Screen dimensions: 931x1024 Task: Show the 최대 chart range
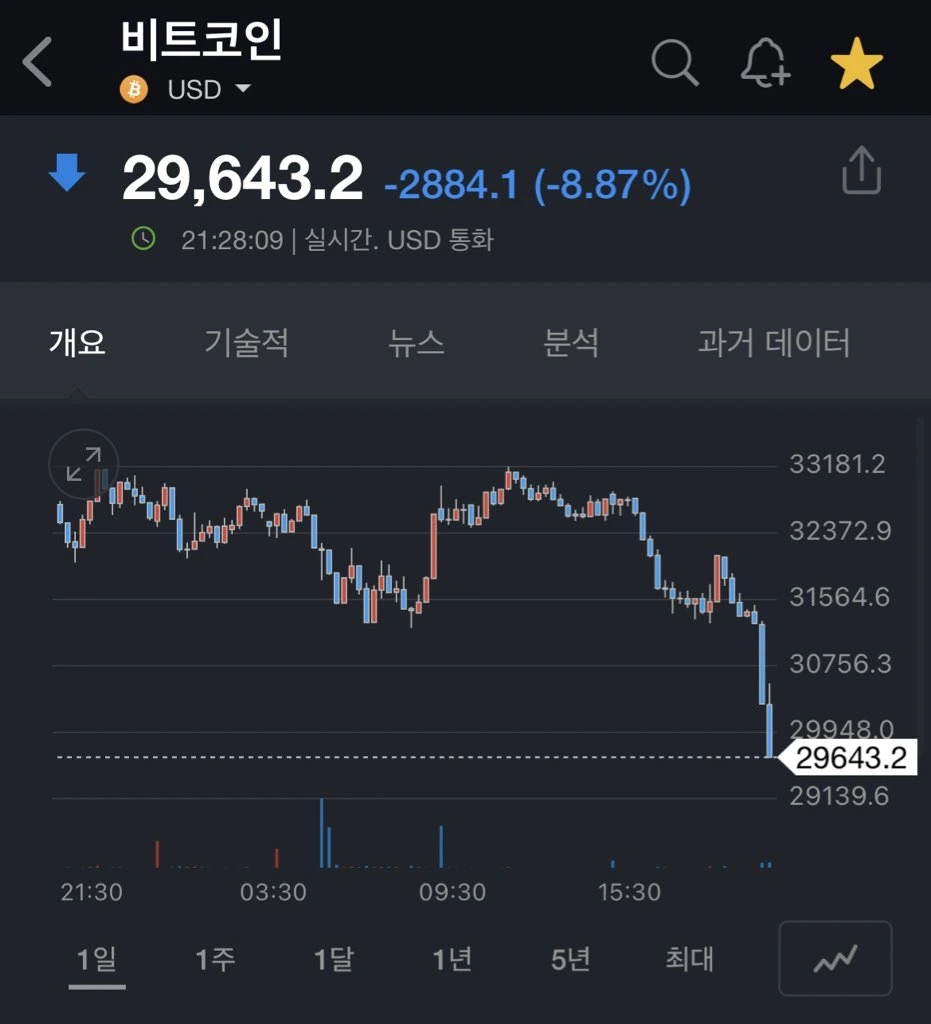[x=689, y=960]
